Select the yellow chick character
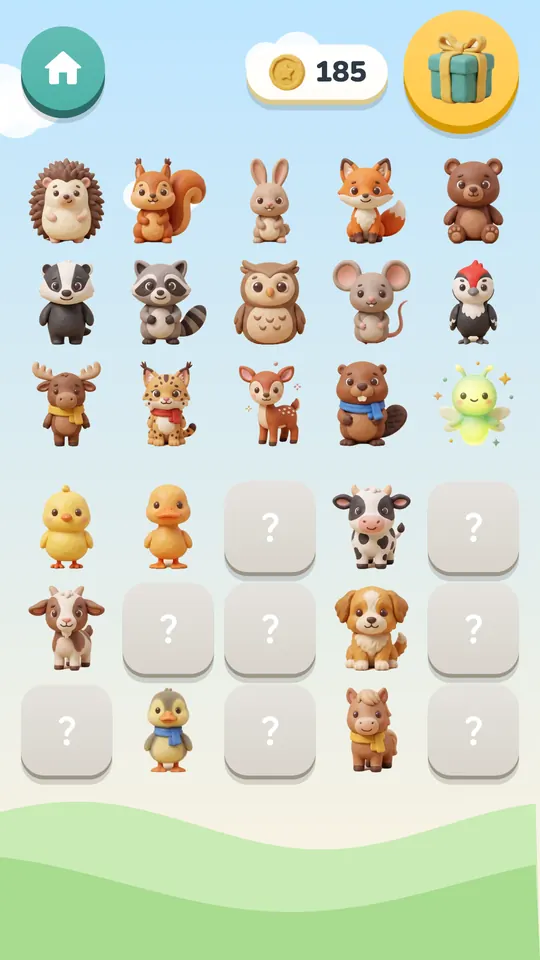This screenshot has width=540, height=960. pyautogui.click(x=66, y=527)
